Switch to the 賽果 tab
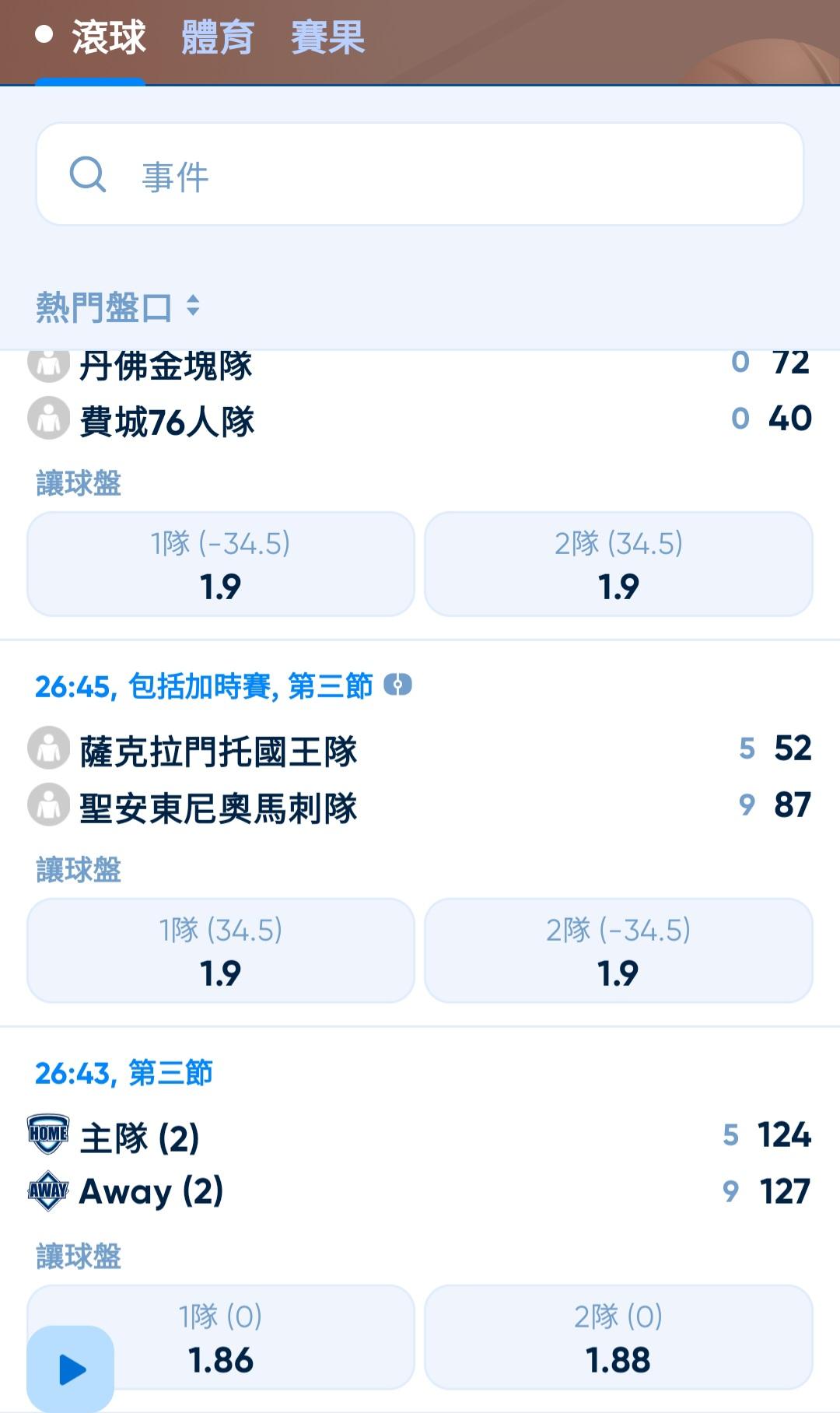840x1413 pixels. 327,37
